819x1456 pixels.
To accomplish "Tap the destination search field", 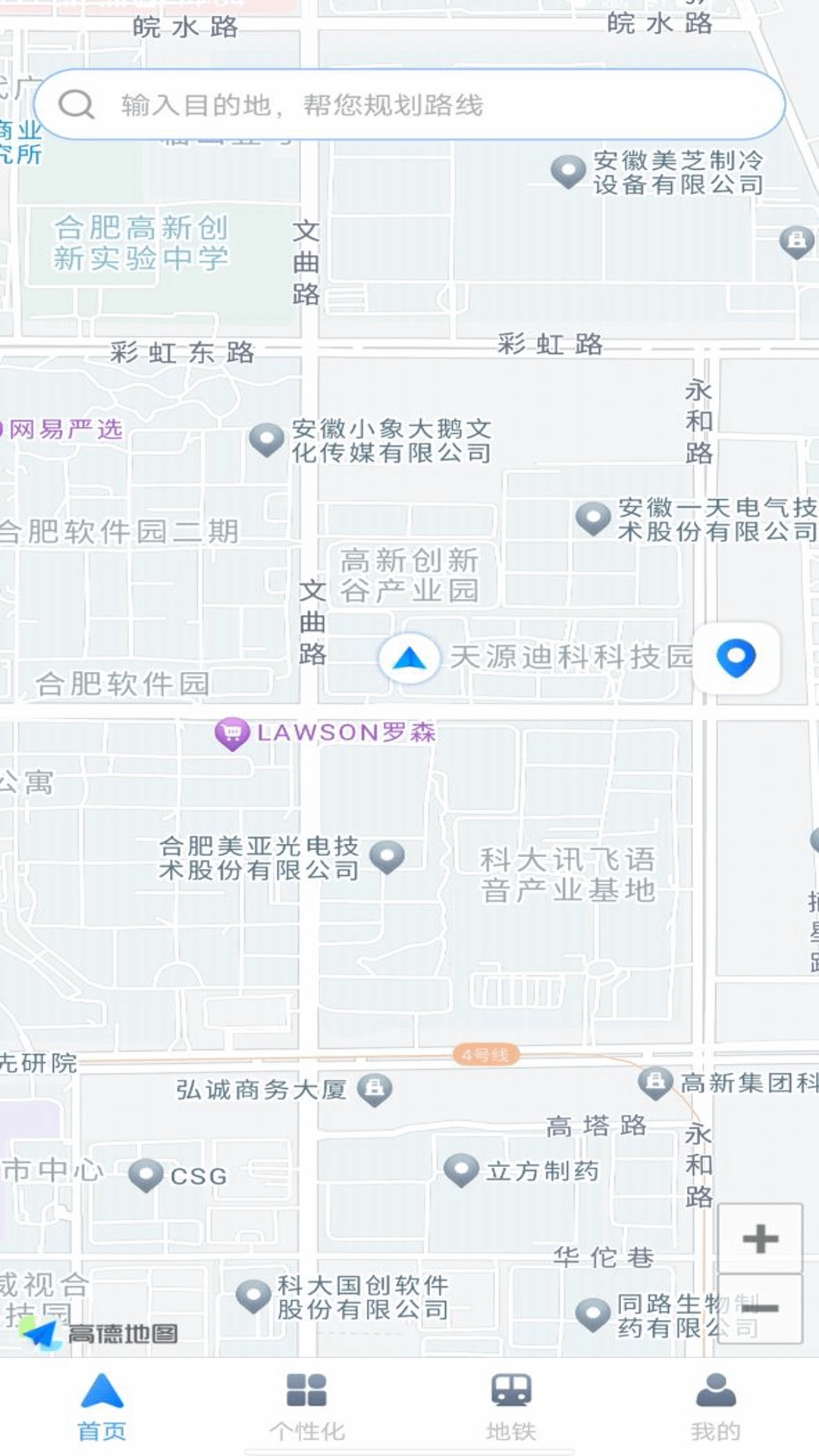I will point(409,105).
